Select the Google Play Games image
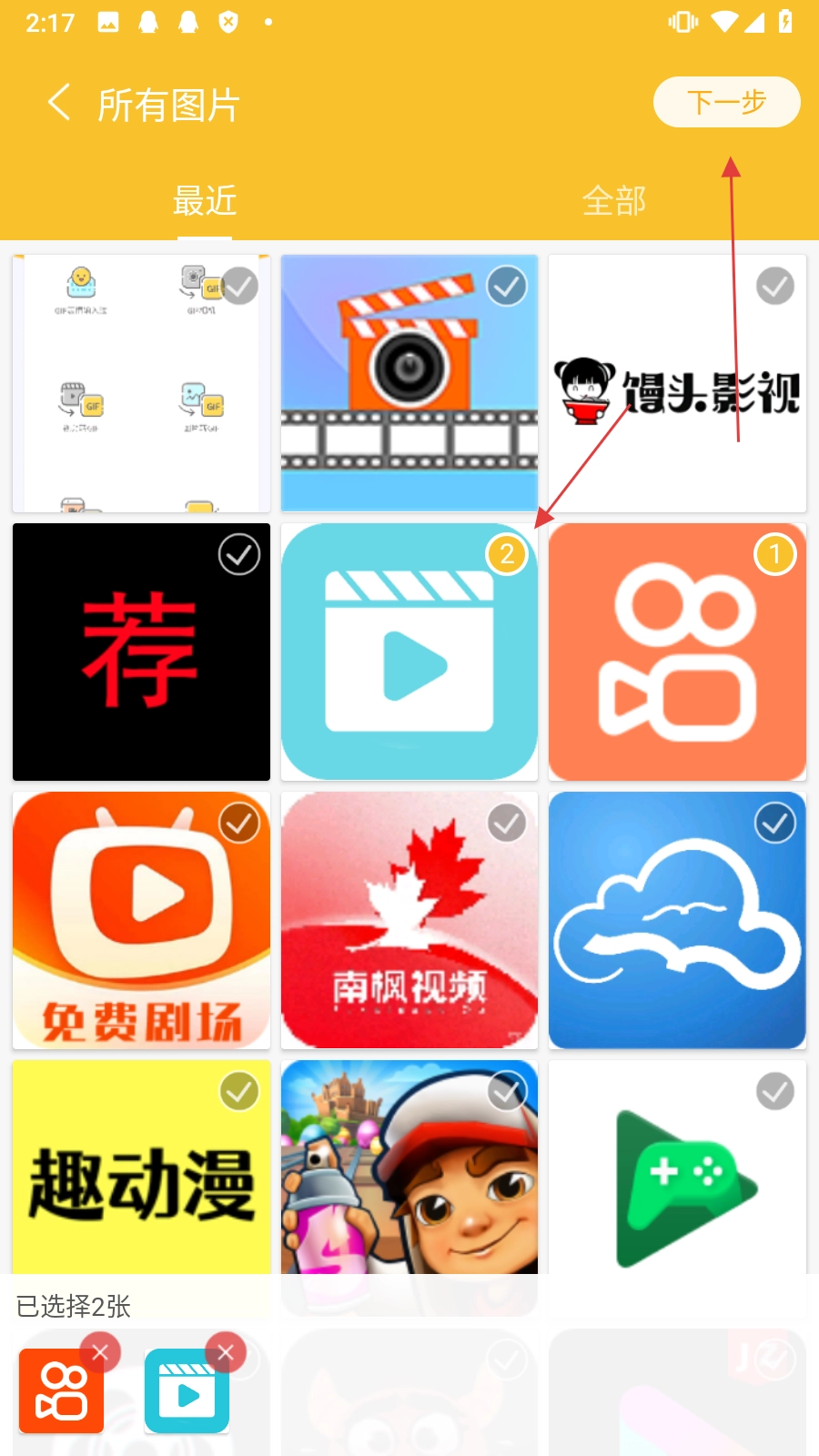The image size is (819, 1456). pos(774,1091)
